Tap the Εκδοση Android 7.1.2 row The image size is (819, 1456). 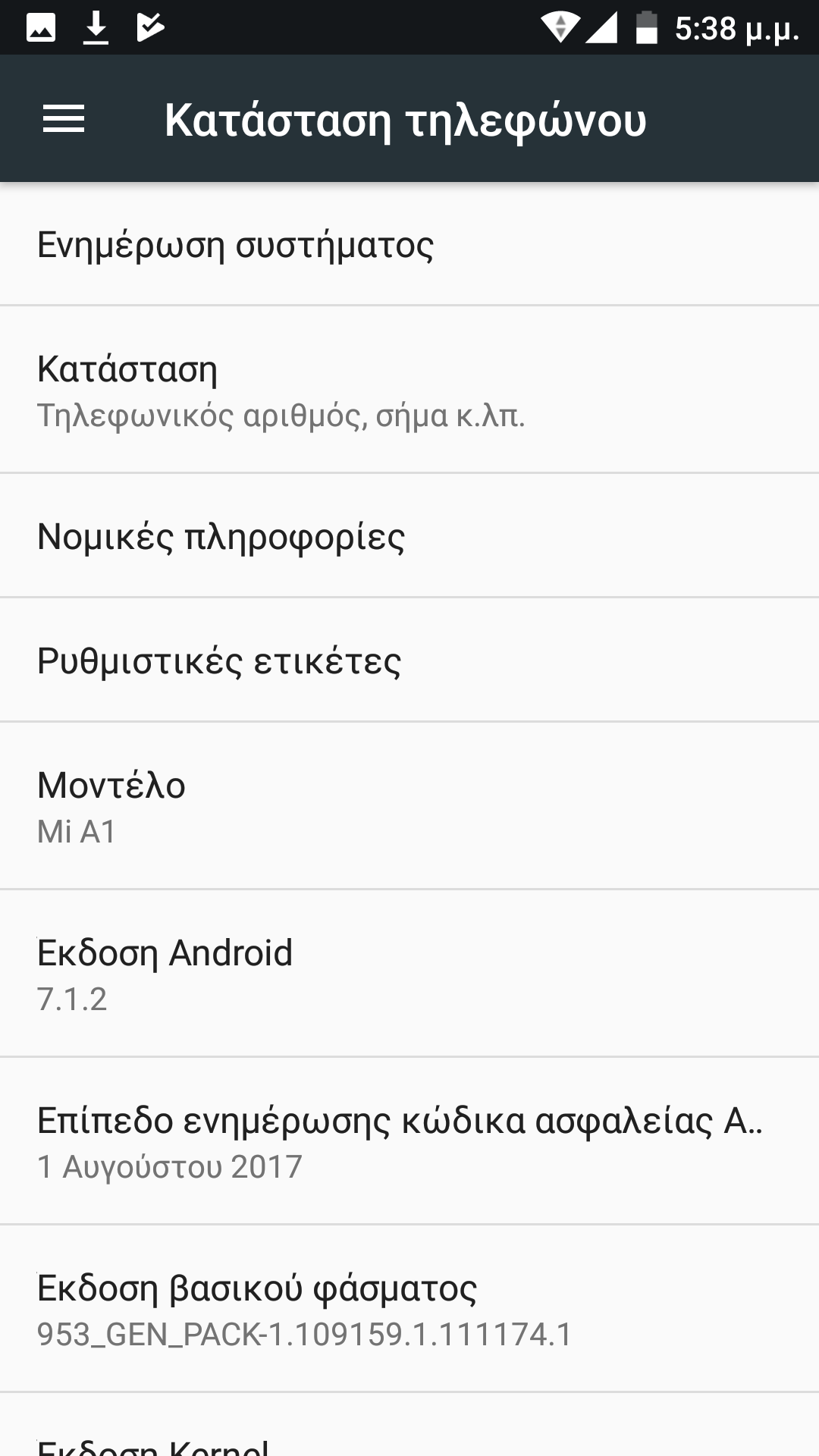pyautogui.click(x=409, y=974)
